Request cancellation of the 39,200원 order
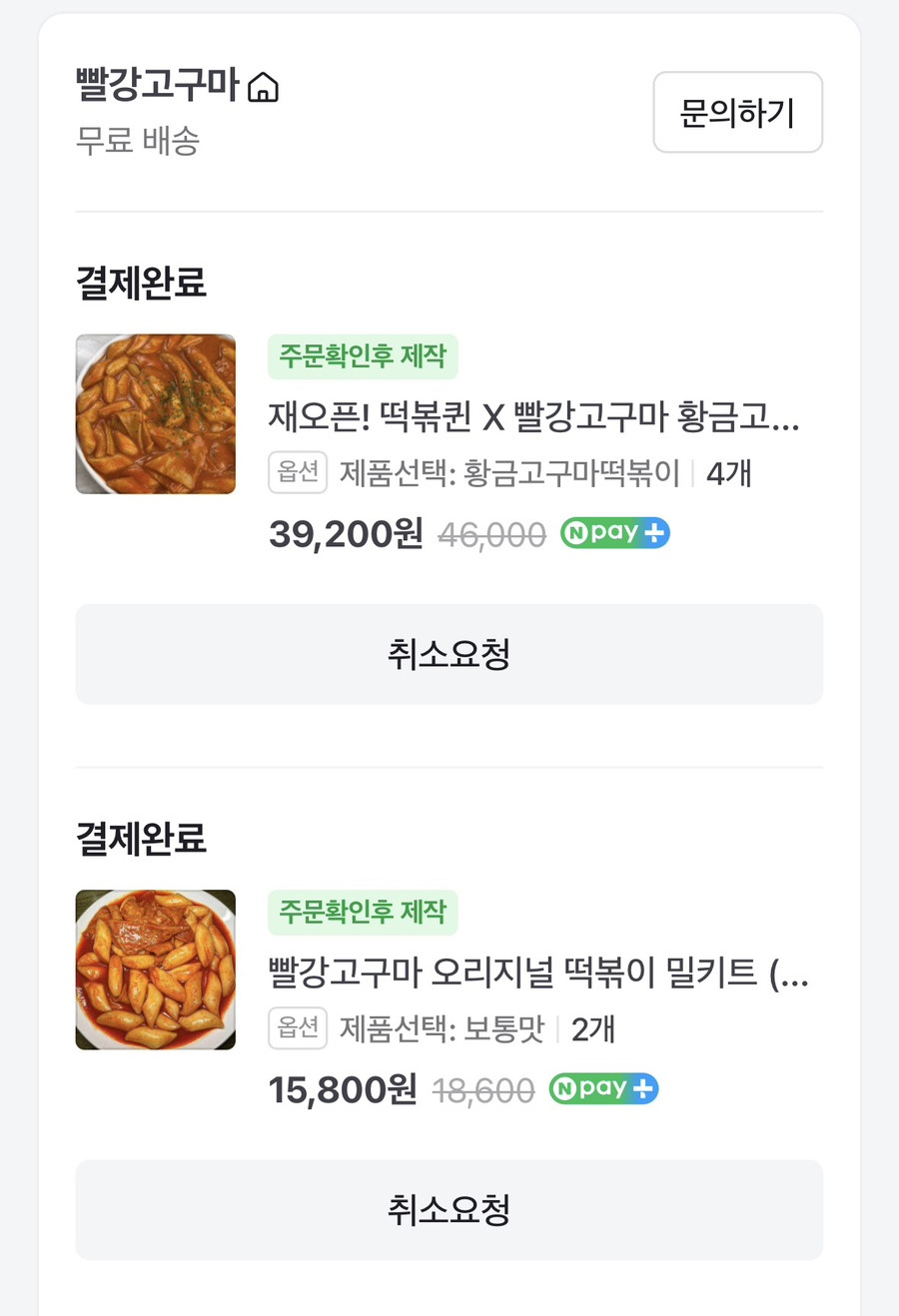Image resolution: width=899 pixels, height=1316 pixels. [449, 654]
